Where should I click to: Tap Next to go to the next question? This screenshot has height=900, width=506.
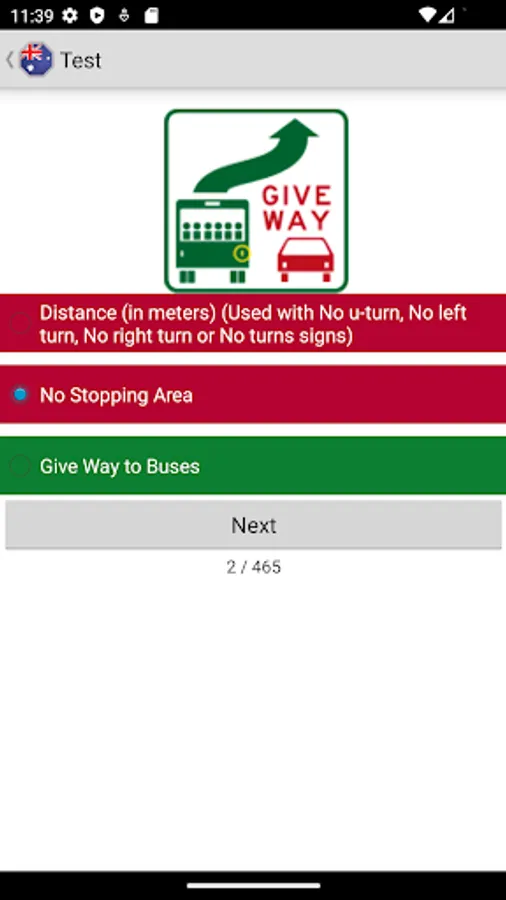click(x=254, y=525)
